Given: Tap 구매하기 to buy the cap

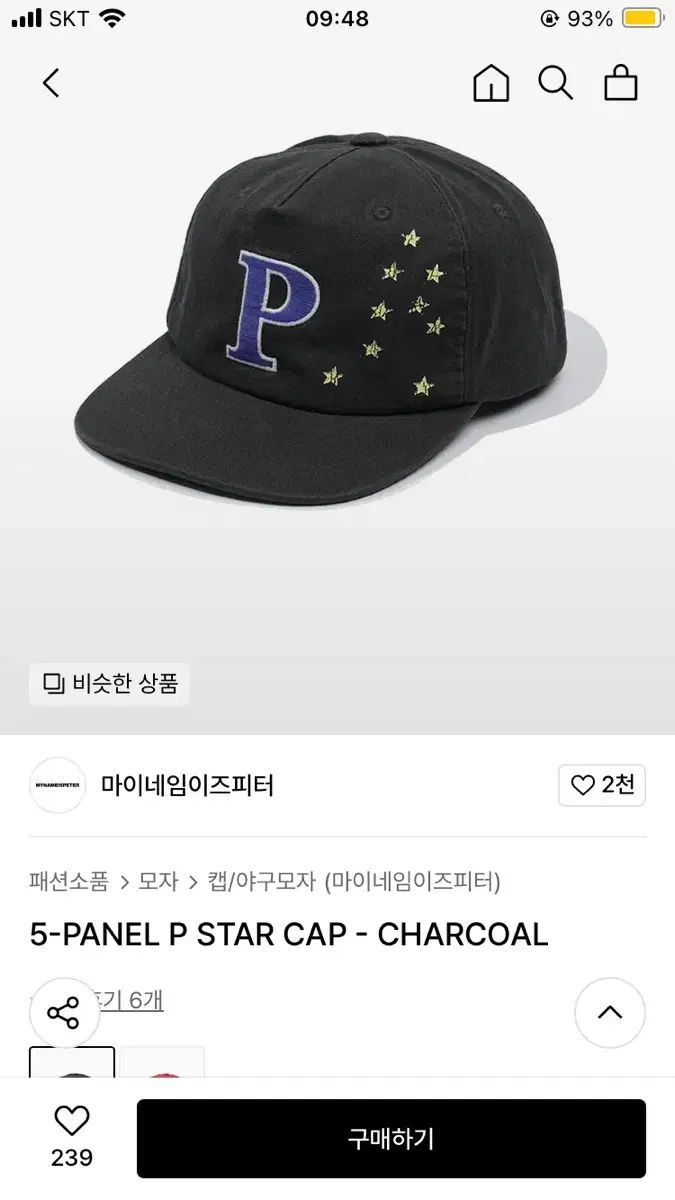Looking at the screenshot, I should (x=391, y=1138).
